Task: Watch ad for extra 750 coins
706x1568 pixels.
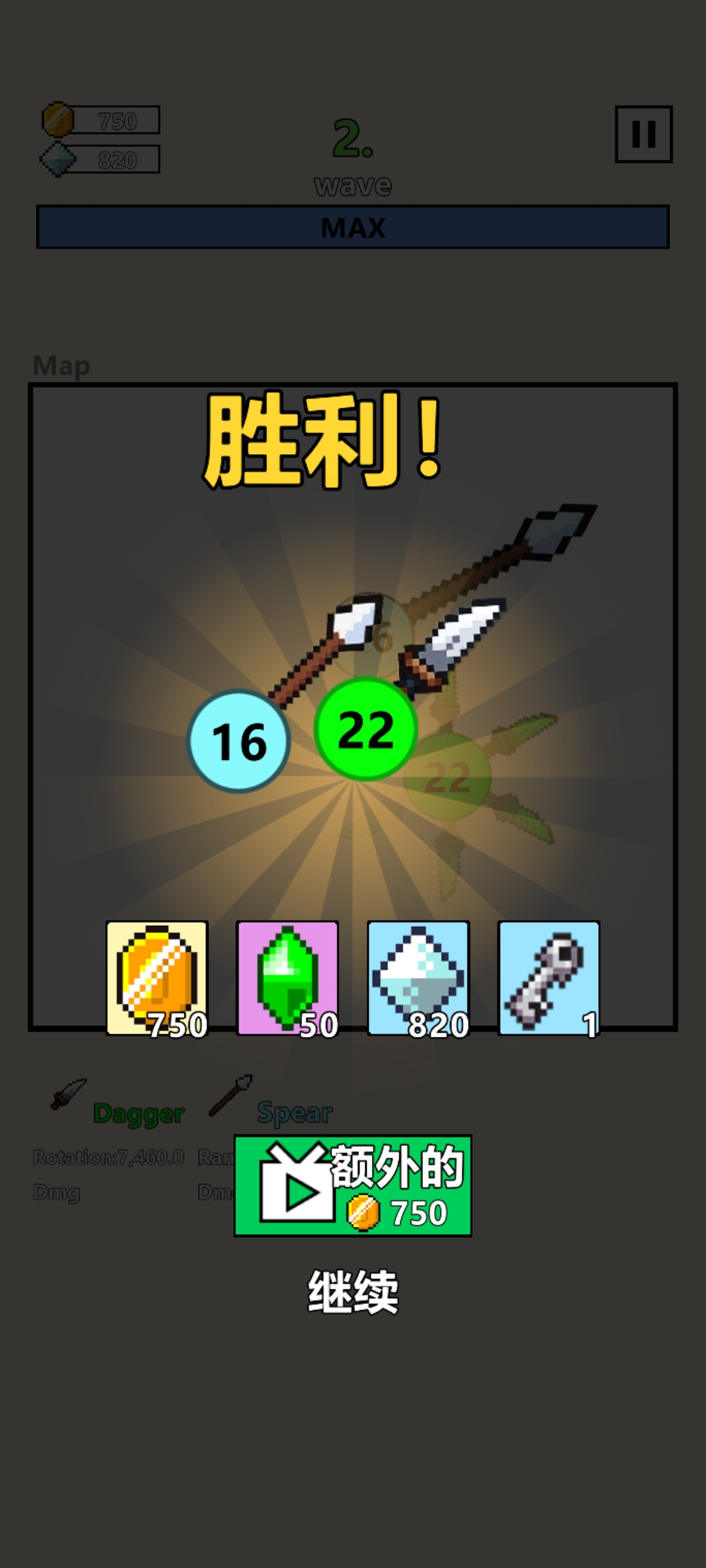Action: click(353, 1185)
